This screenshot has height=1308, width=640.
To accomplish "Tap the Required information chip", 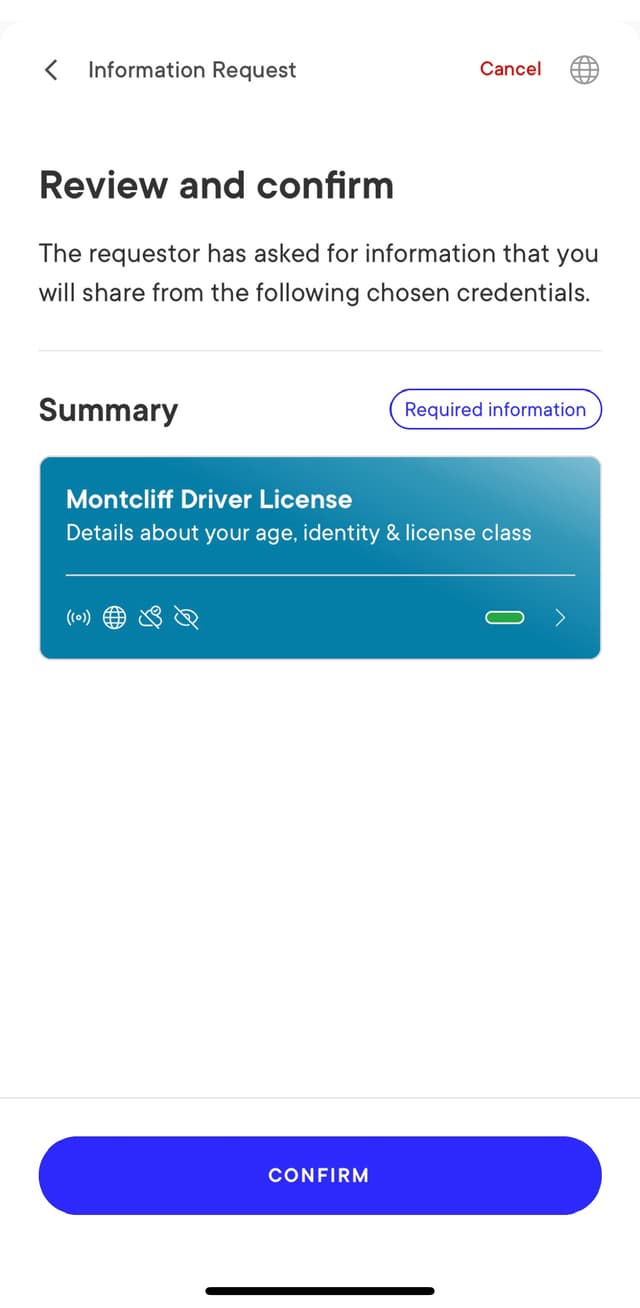I will pyautogui.click(x=495, y=409).
